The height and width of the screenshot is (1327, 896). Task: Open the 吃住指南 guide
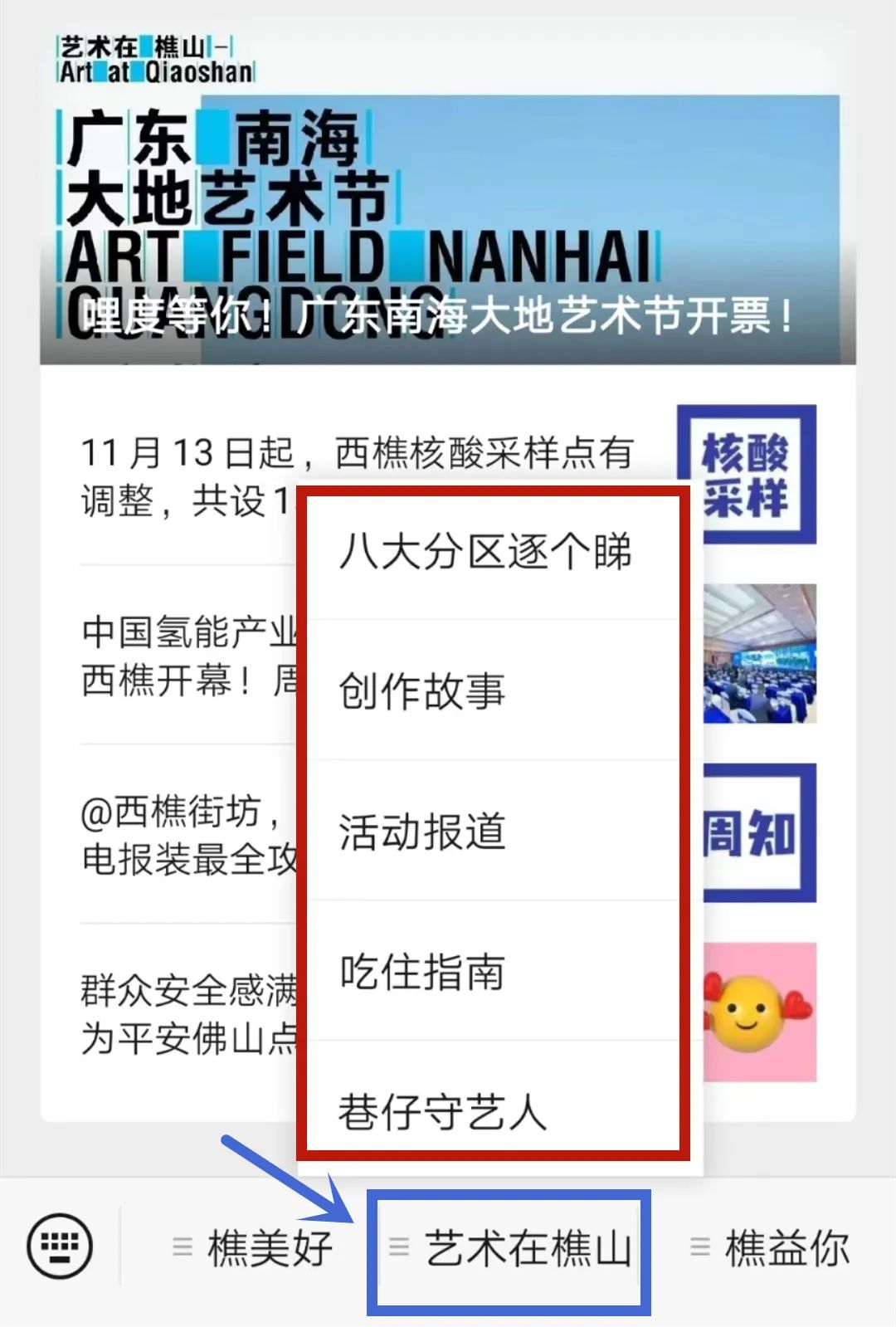(x=423, y=972)
